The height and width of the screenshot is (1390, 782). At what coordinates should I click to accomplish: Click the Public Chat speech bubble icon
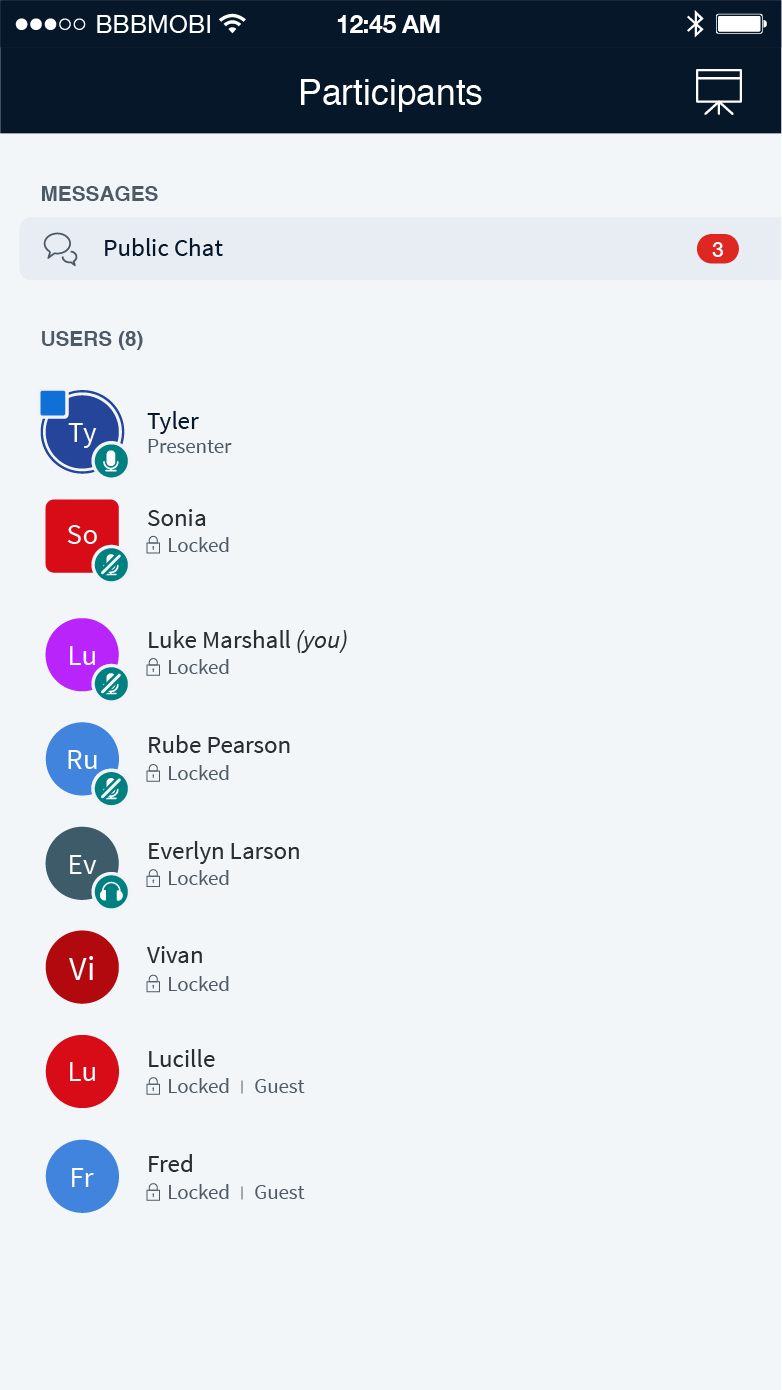click(x=60, y=248)
